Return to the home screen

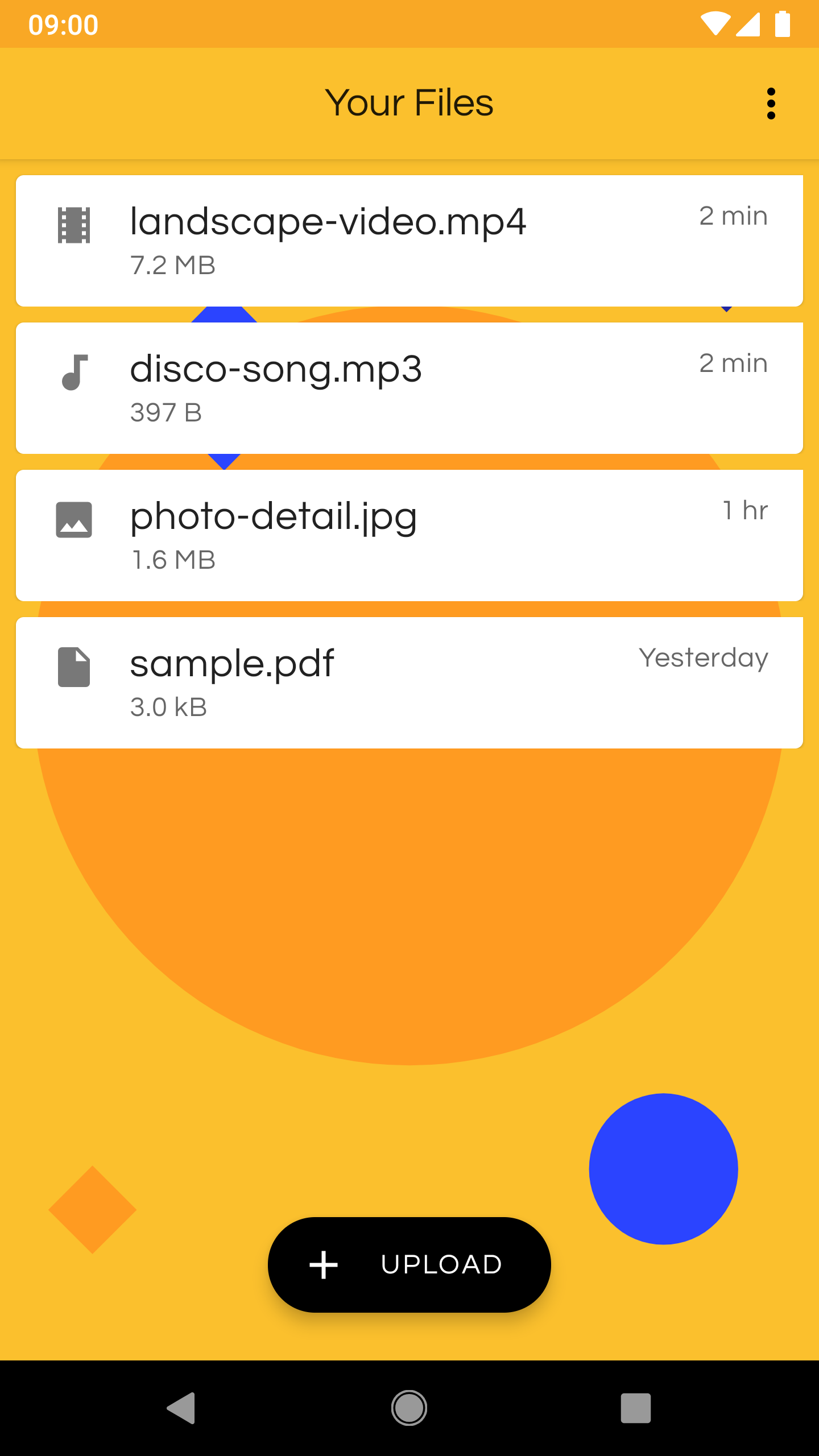click(409, 1408)
